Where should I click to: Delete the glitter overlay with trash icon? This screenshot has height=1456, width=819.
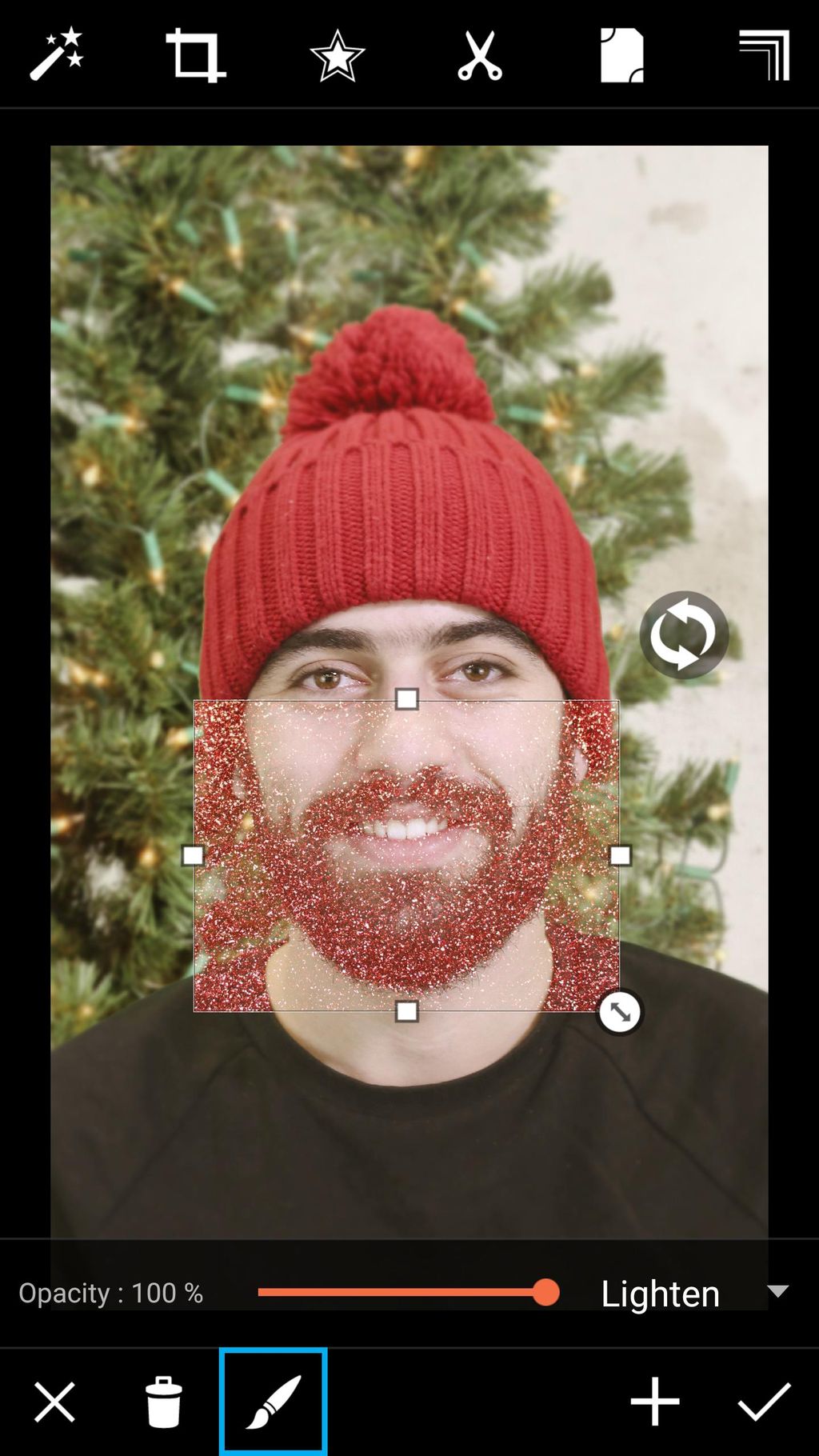click(164, 1402)
